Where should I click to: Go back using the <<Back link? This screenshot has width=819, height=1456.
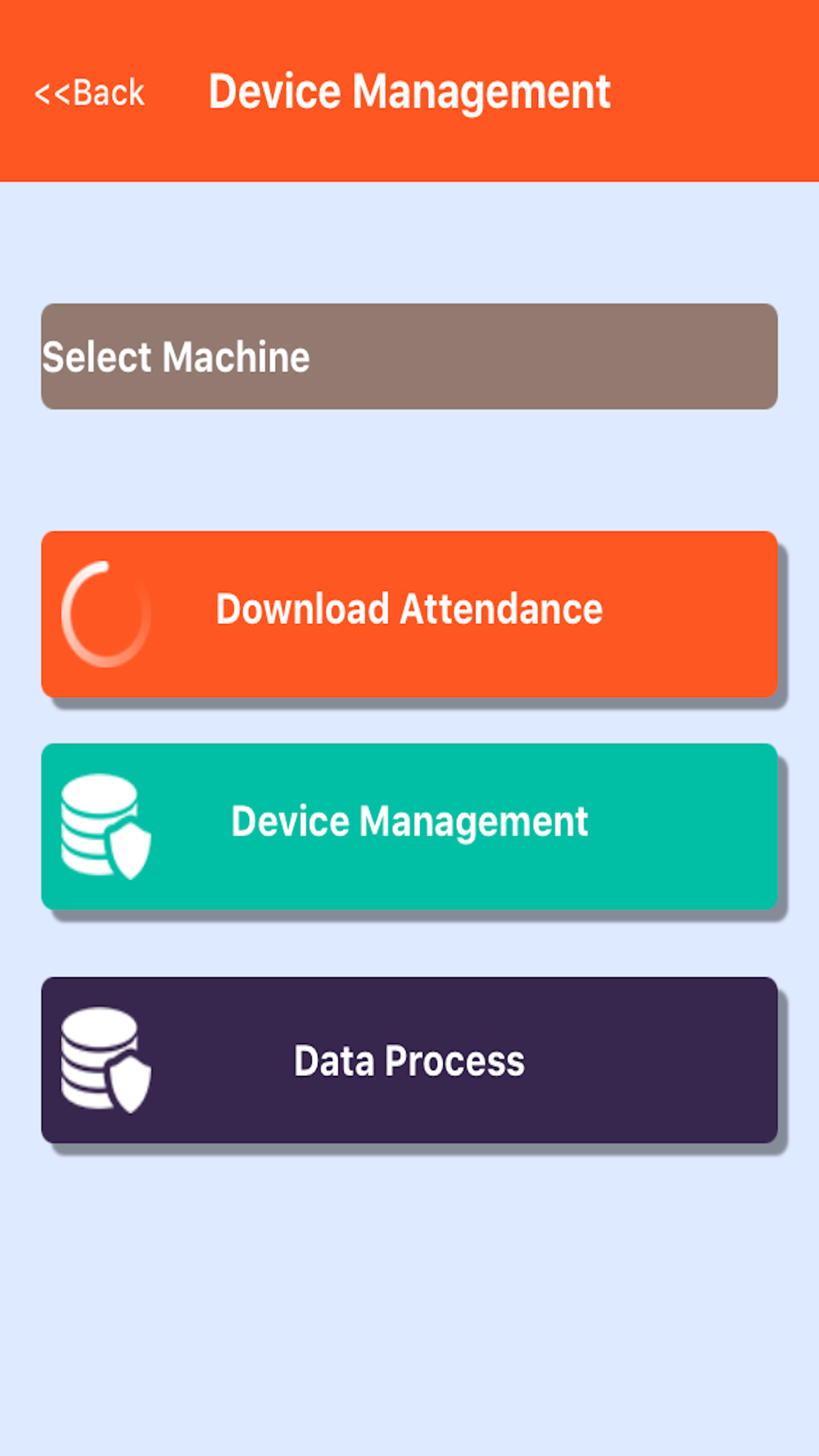(89, 93)
